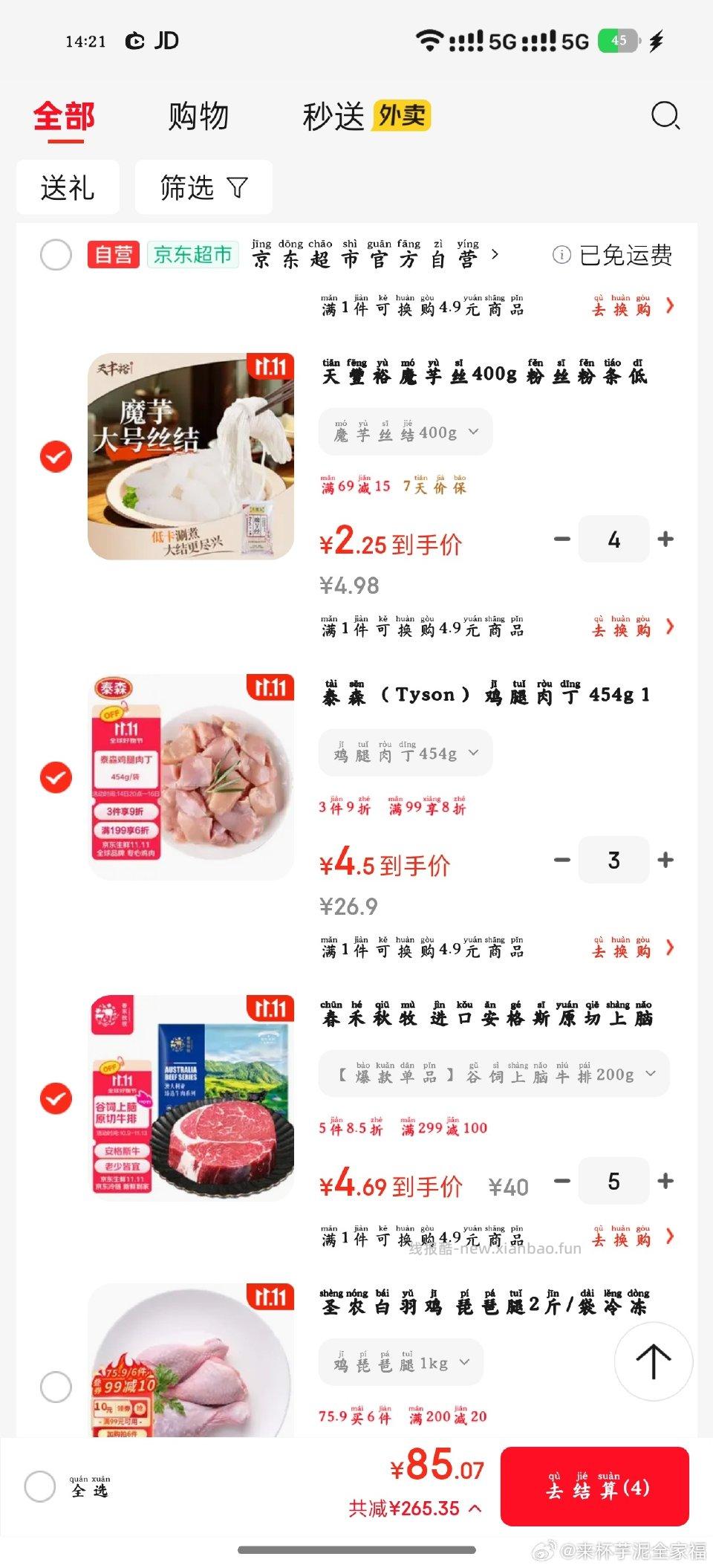This screenshot has height=1568, width=713.
Task: Open the 京东超市 store tag
Action: 193,256
